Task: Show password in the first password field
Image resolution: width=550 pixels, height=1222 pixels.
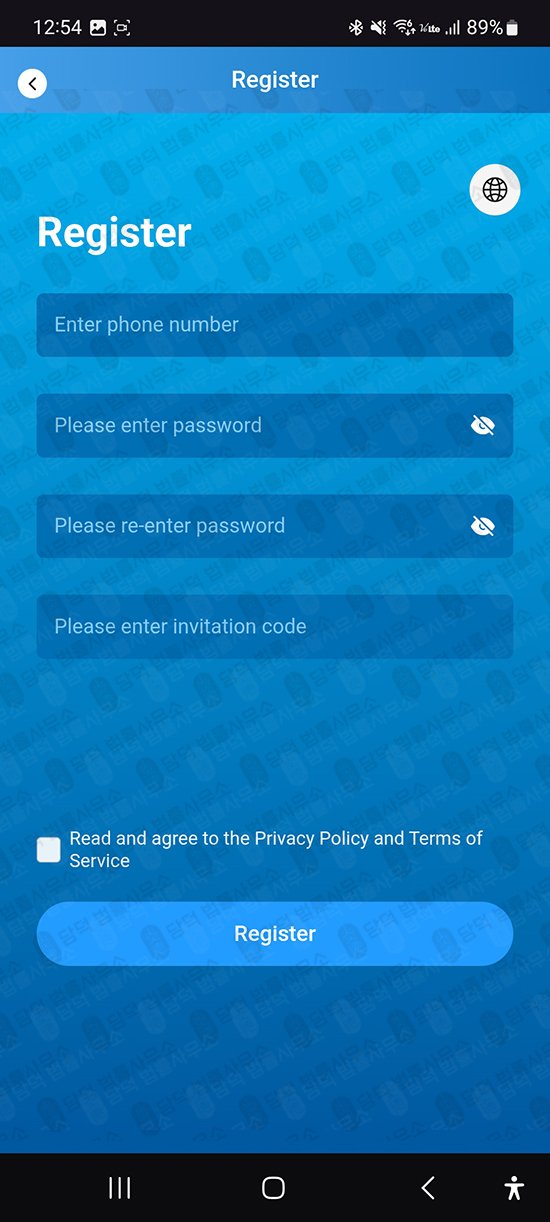Action: 483,426
